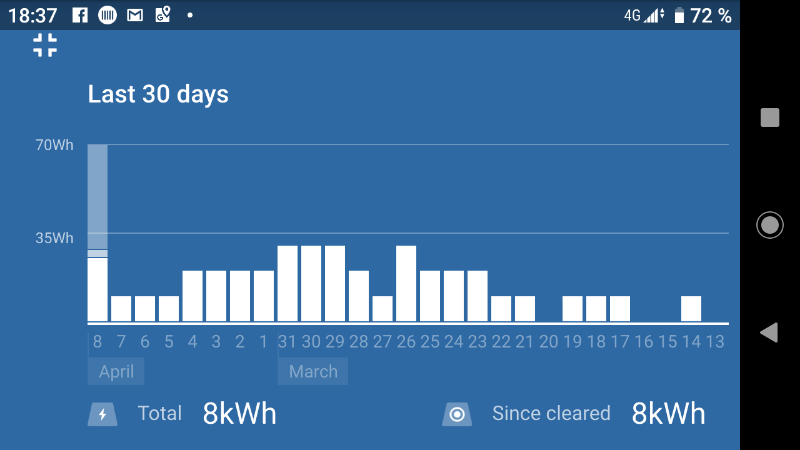Choose the March 14 bar
Viewport: 800px width, 450px height.
[691, 309]
